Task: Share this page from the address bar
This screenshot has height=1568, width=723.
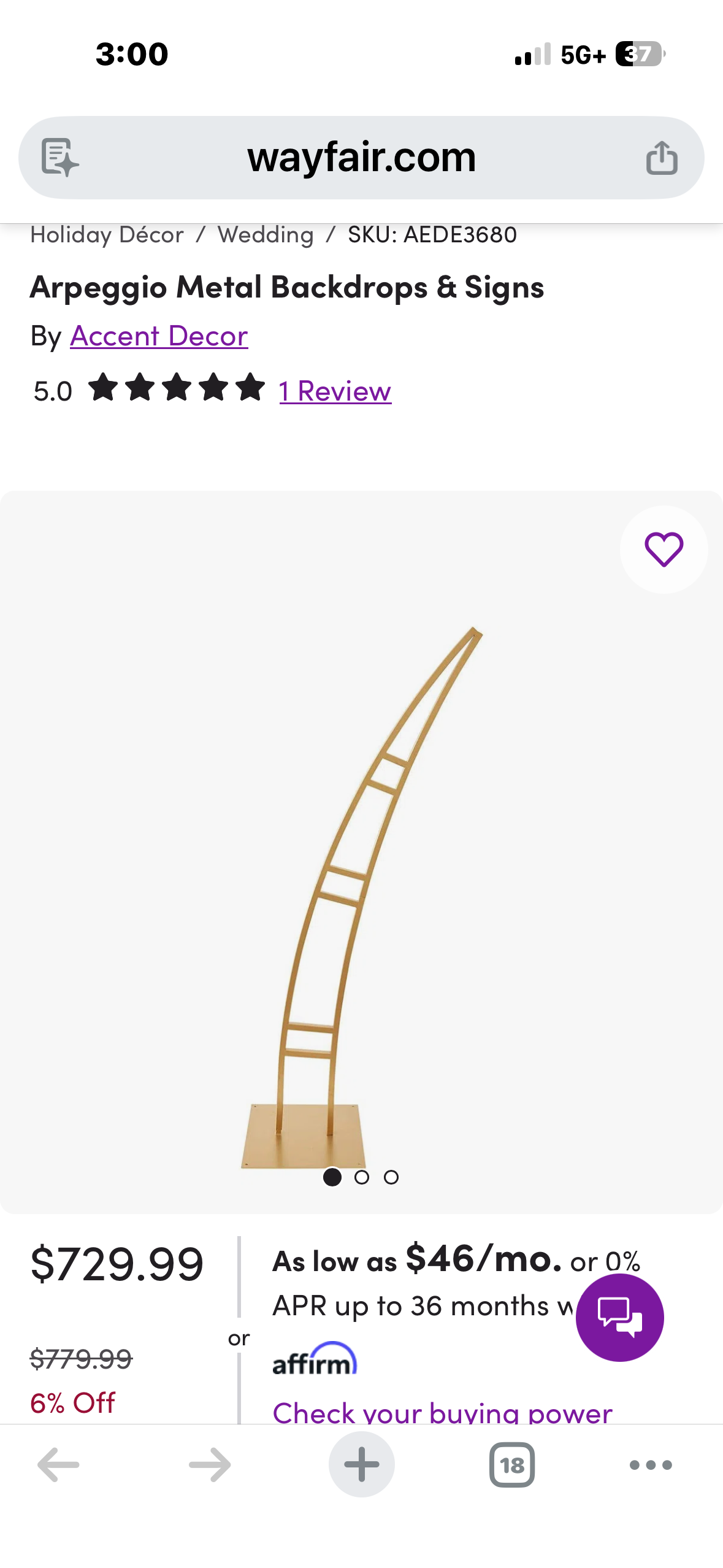Action: point(662,158)
